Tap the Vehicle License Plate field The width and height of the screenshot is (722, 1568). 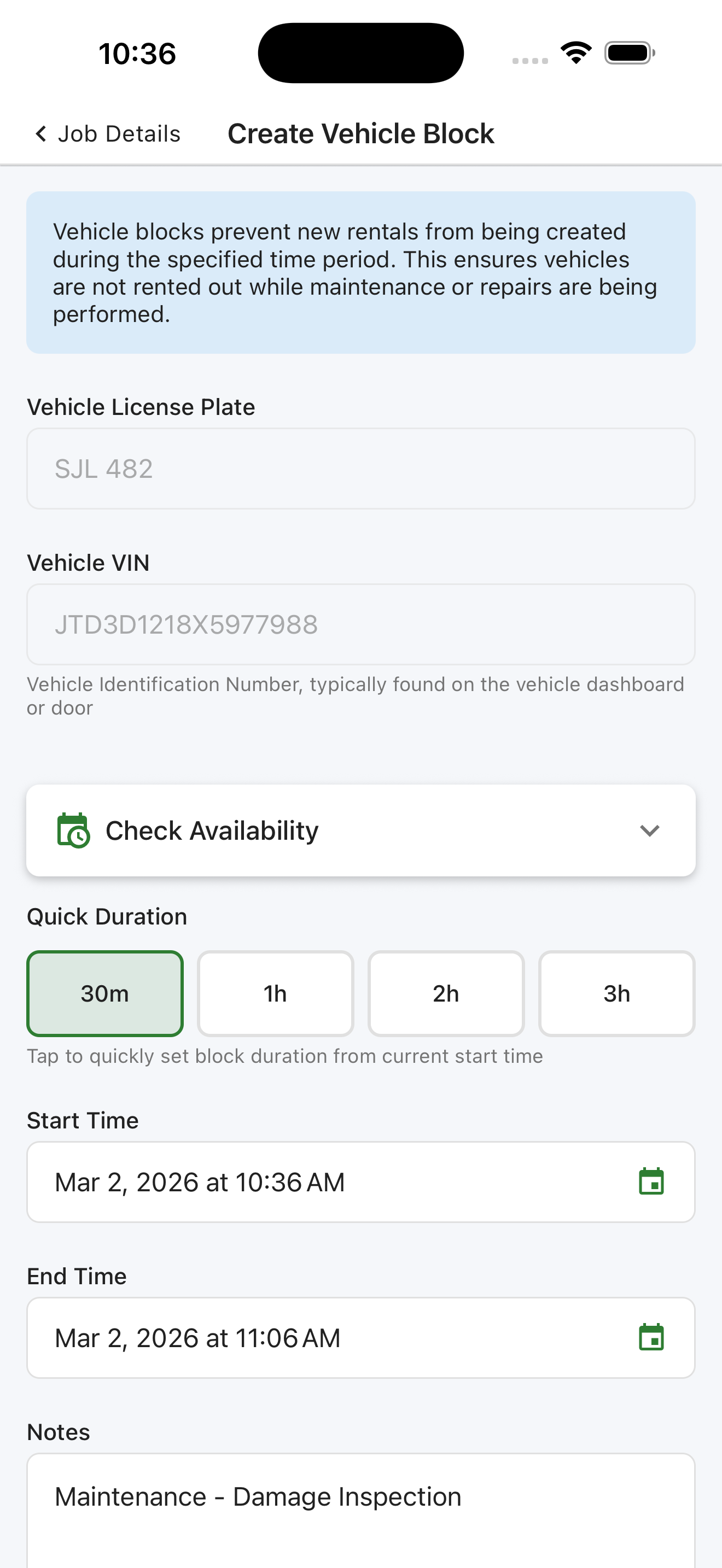click(360, 468)
